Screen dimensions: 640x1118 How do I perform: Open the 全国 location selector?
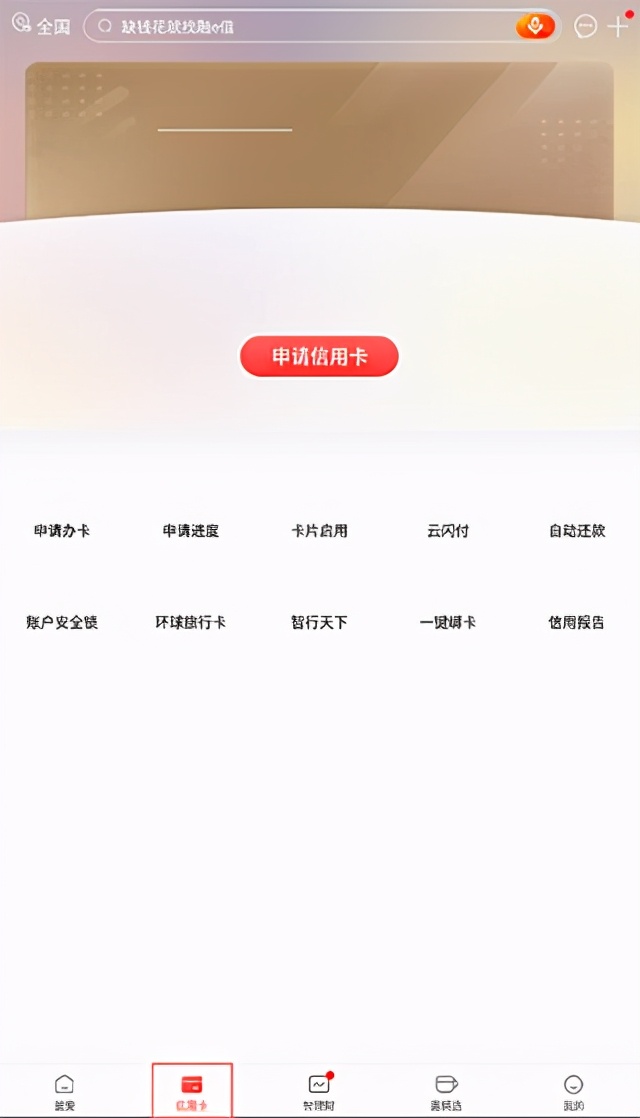coord(41,26)
